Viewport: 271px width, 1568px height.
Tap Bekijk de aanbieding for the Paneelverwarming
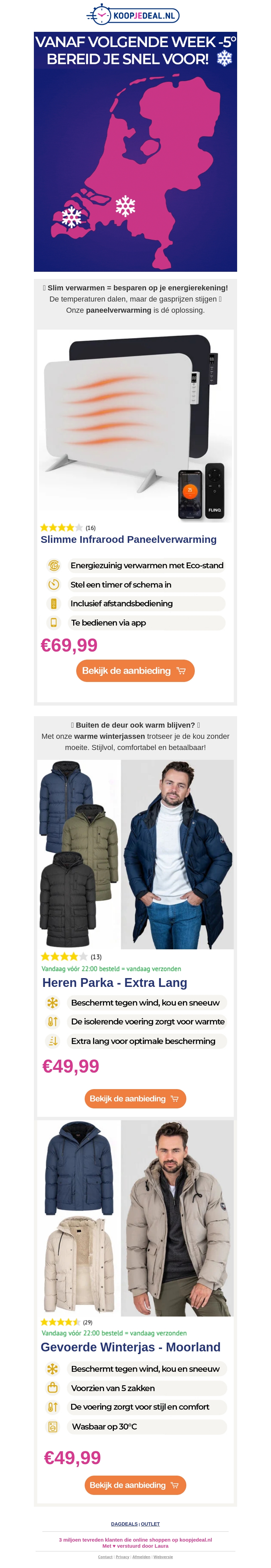coord(135,671)
